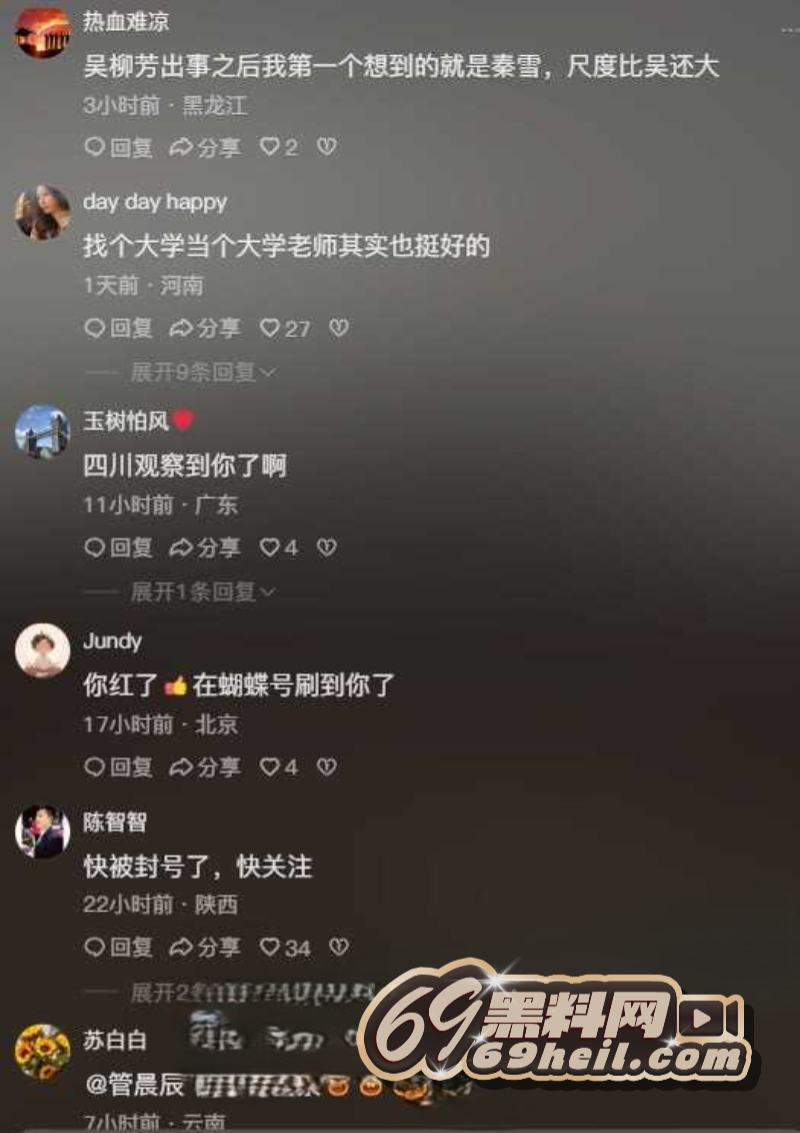Reply to 玉树怕风's comment

pos(118,548)
